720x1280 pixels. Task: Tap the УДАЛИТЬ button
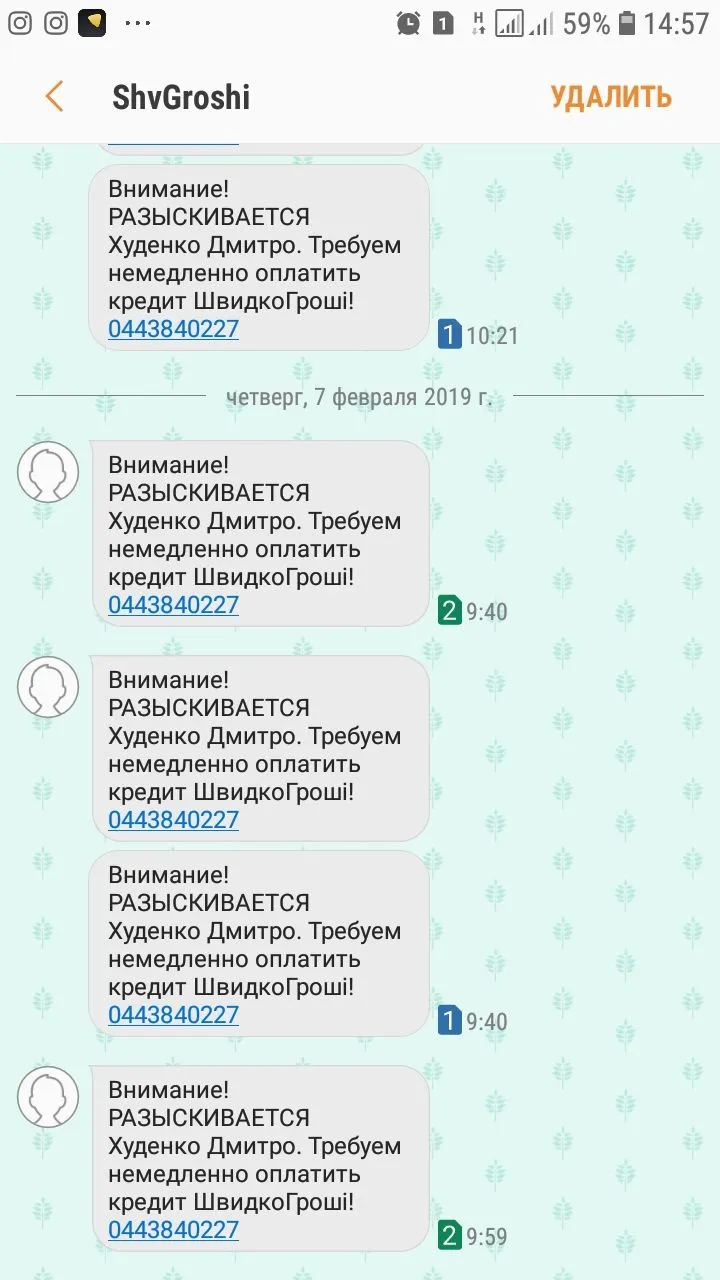coord(610,97)
